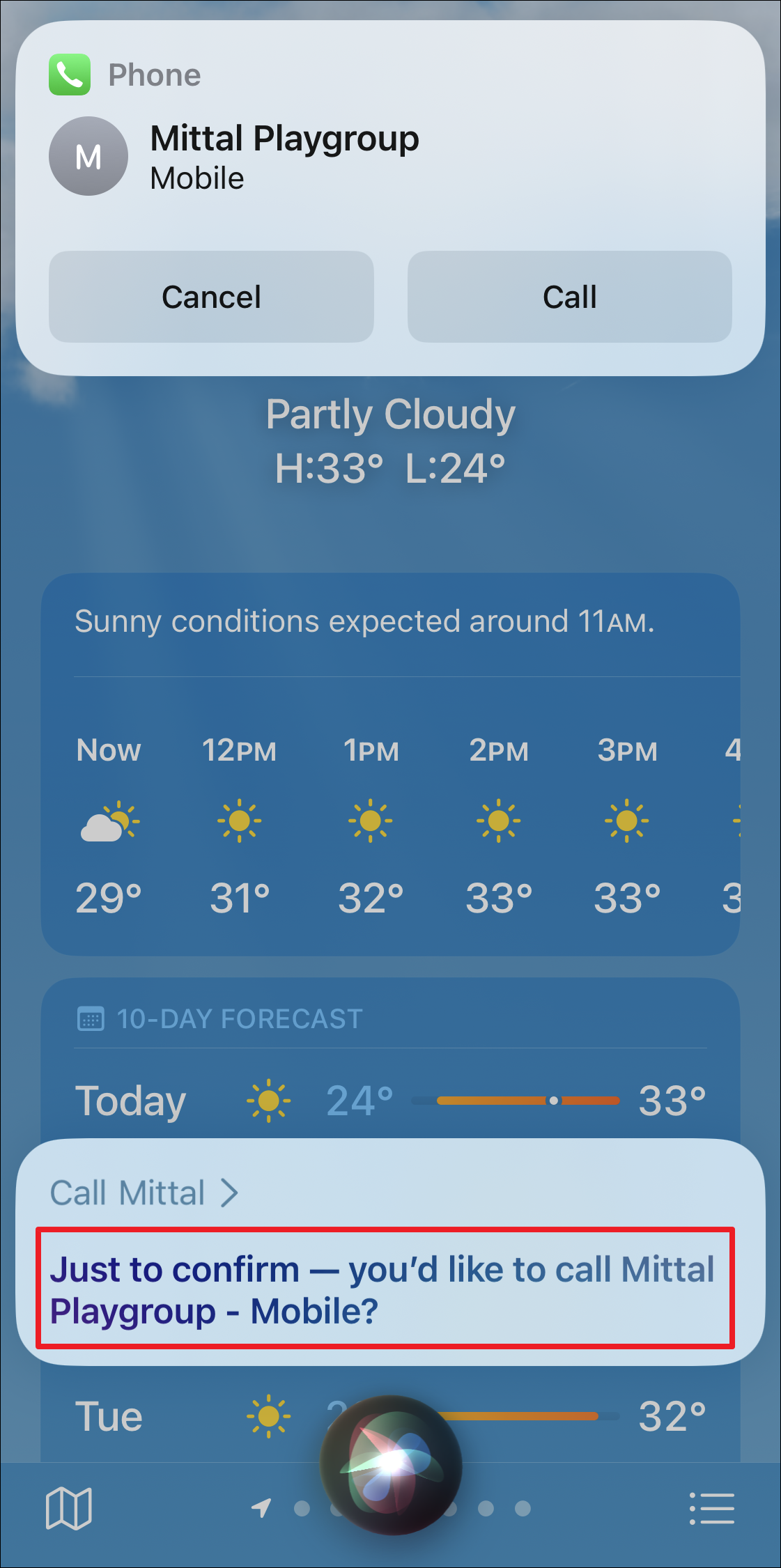Open the weather map icon
Viewport: 781px width, 1568px height.
(68, 1508)
